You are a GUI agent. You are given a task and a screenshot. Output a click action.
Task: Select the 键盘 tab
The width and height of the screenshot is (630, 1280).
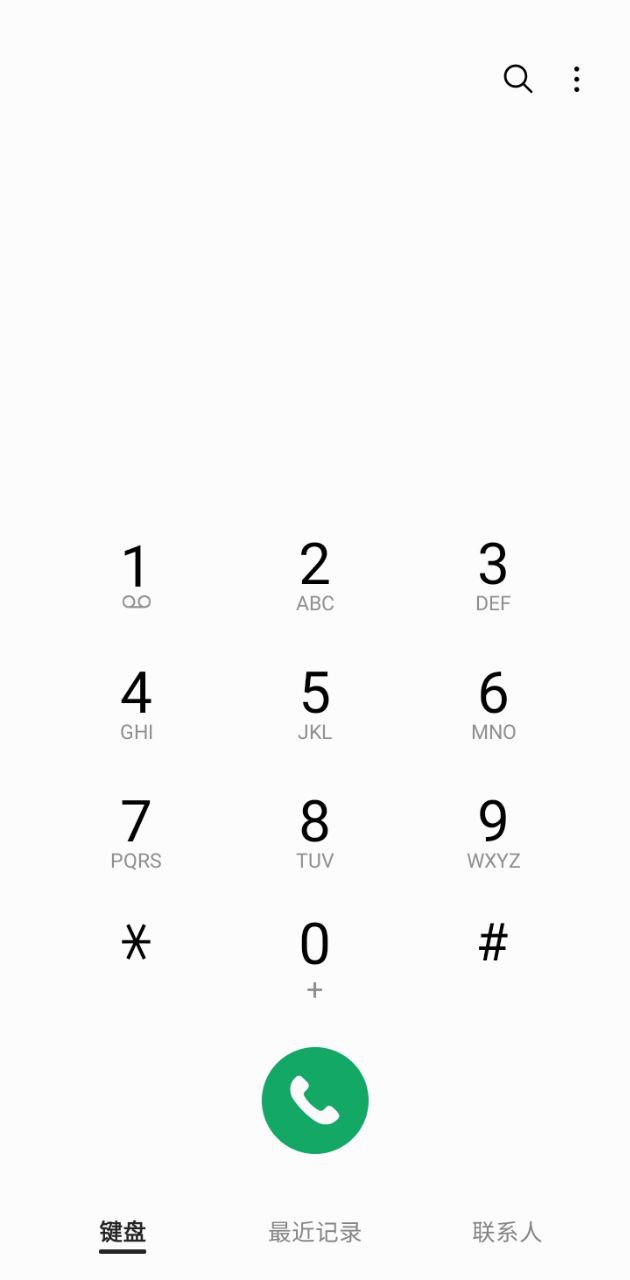click(123, 1232)
